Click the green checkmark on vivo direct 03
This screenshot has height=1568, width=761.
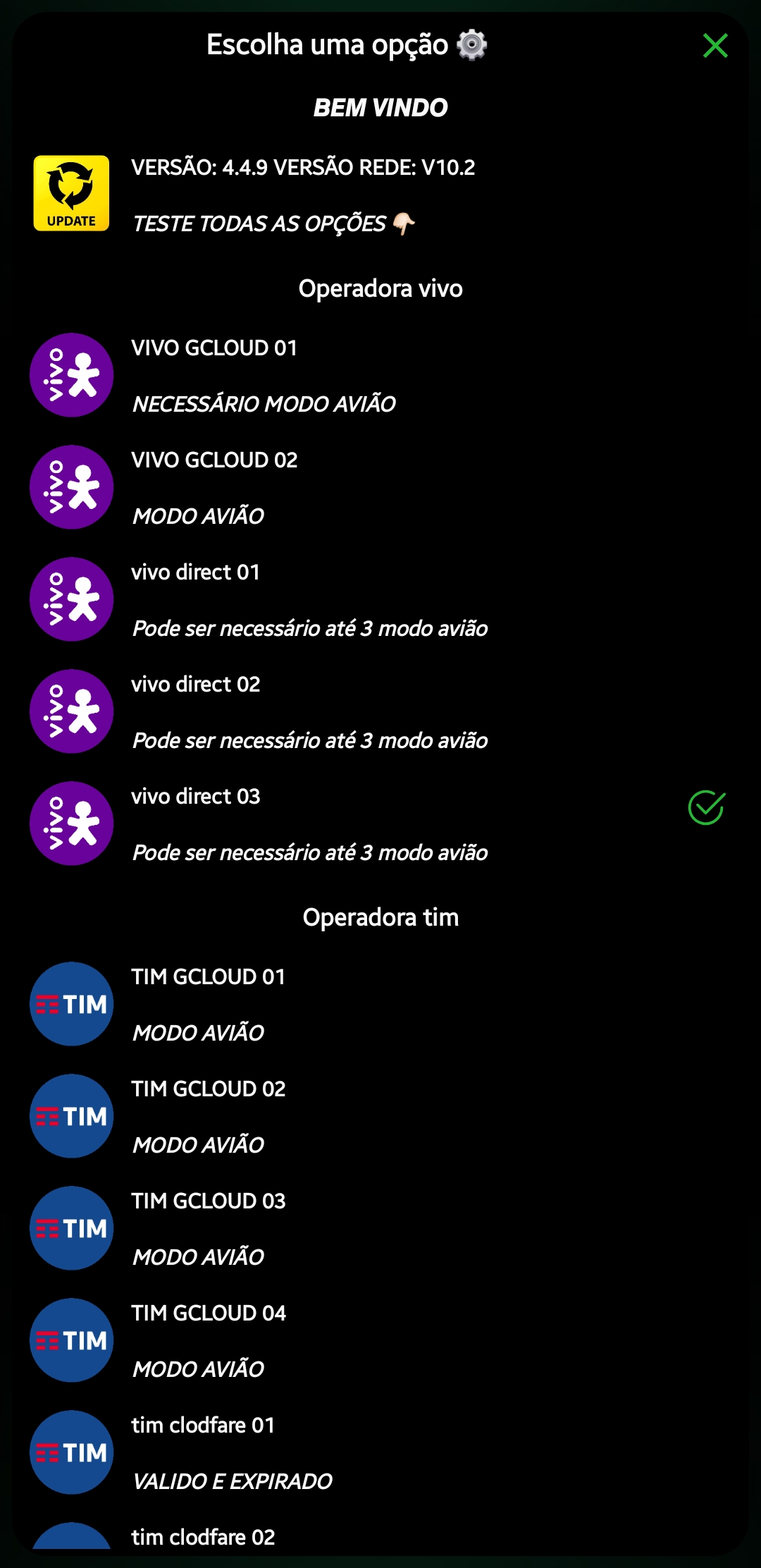706,809
